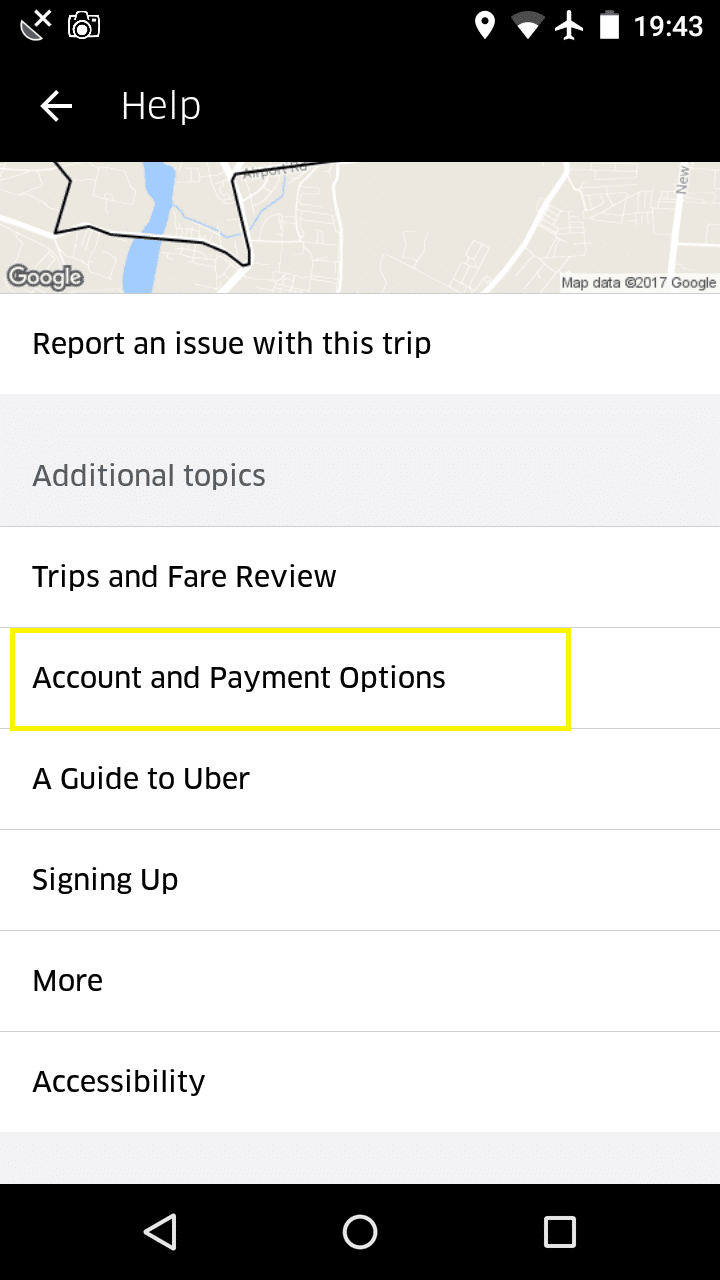Tap the back arrow to exit Help
Screen dimensions: 720x1280
point(55,105)
